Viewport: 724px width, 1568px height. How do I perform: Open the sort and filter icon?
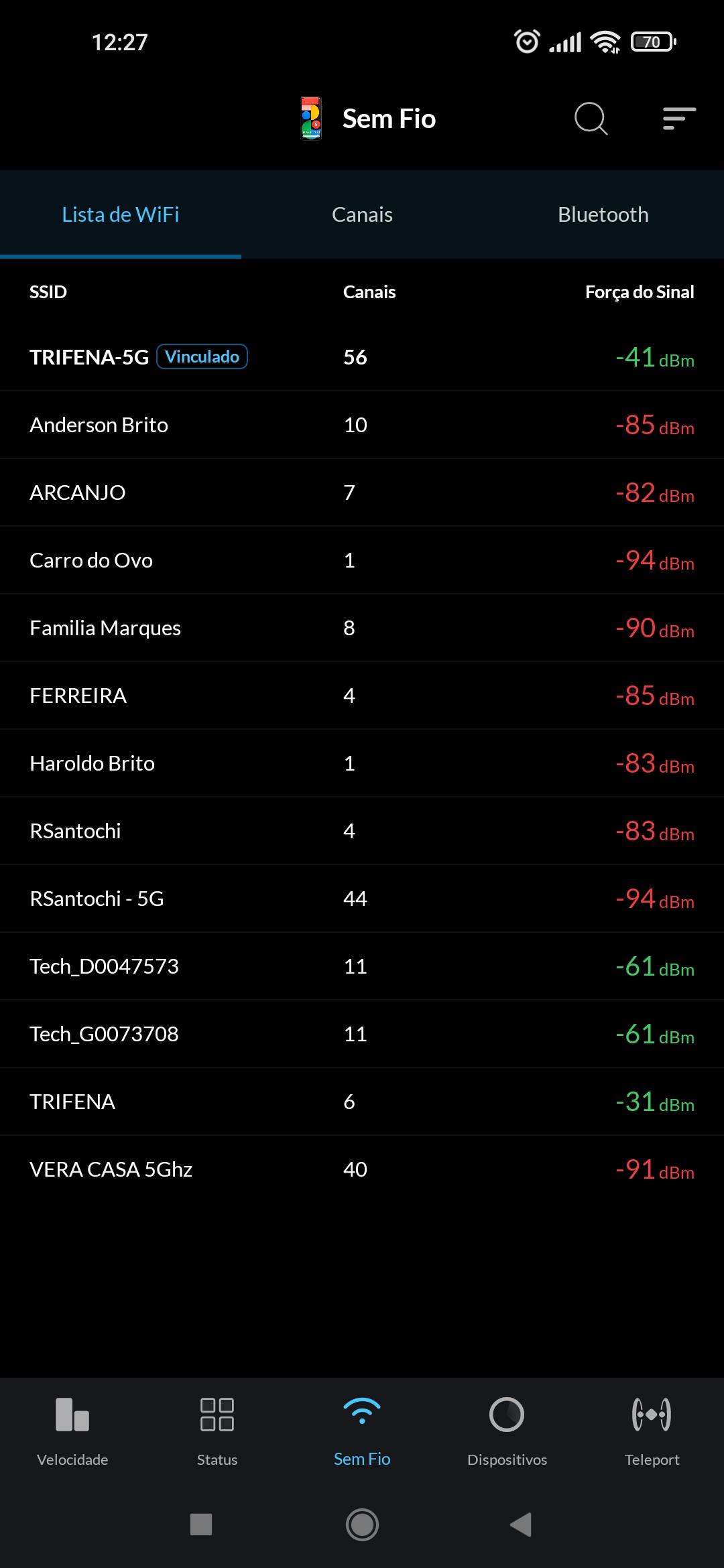679,119
